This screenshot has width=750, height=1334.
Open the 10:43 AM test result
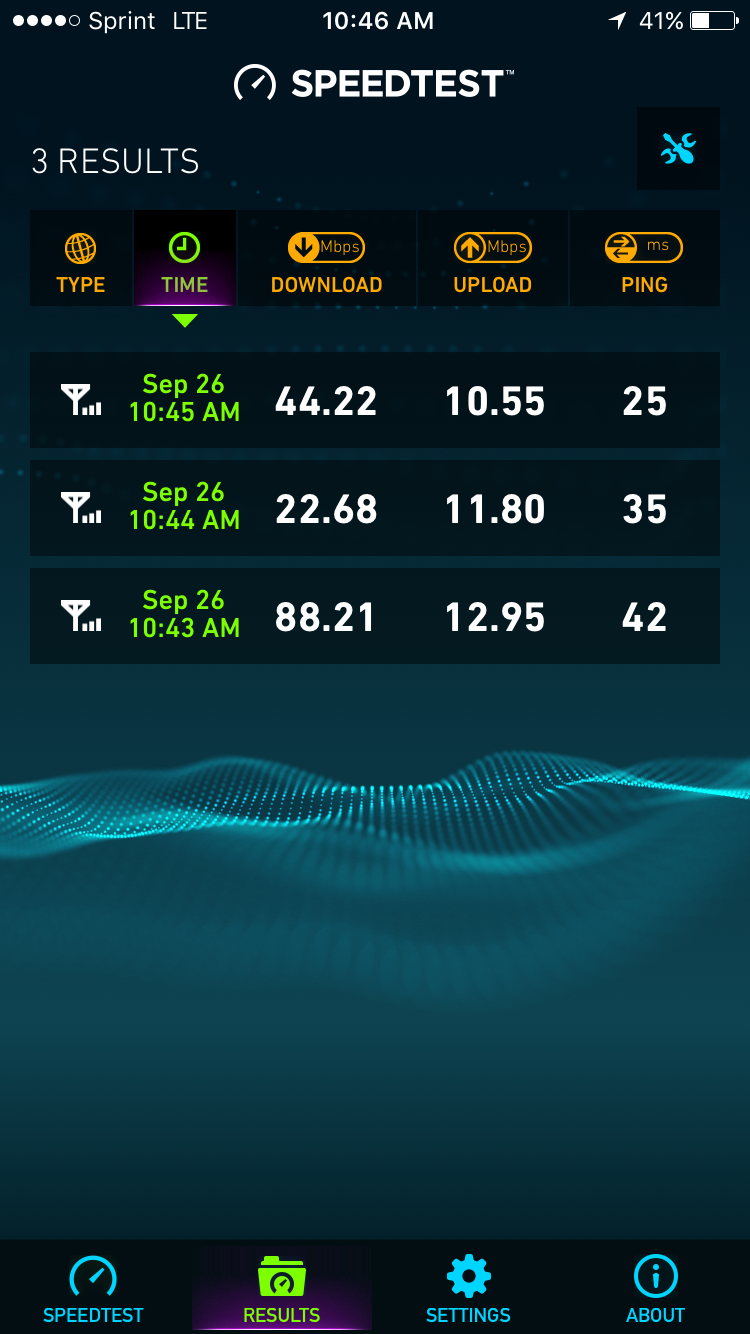pos(375,616)
